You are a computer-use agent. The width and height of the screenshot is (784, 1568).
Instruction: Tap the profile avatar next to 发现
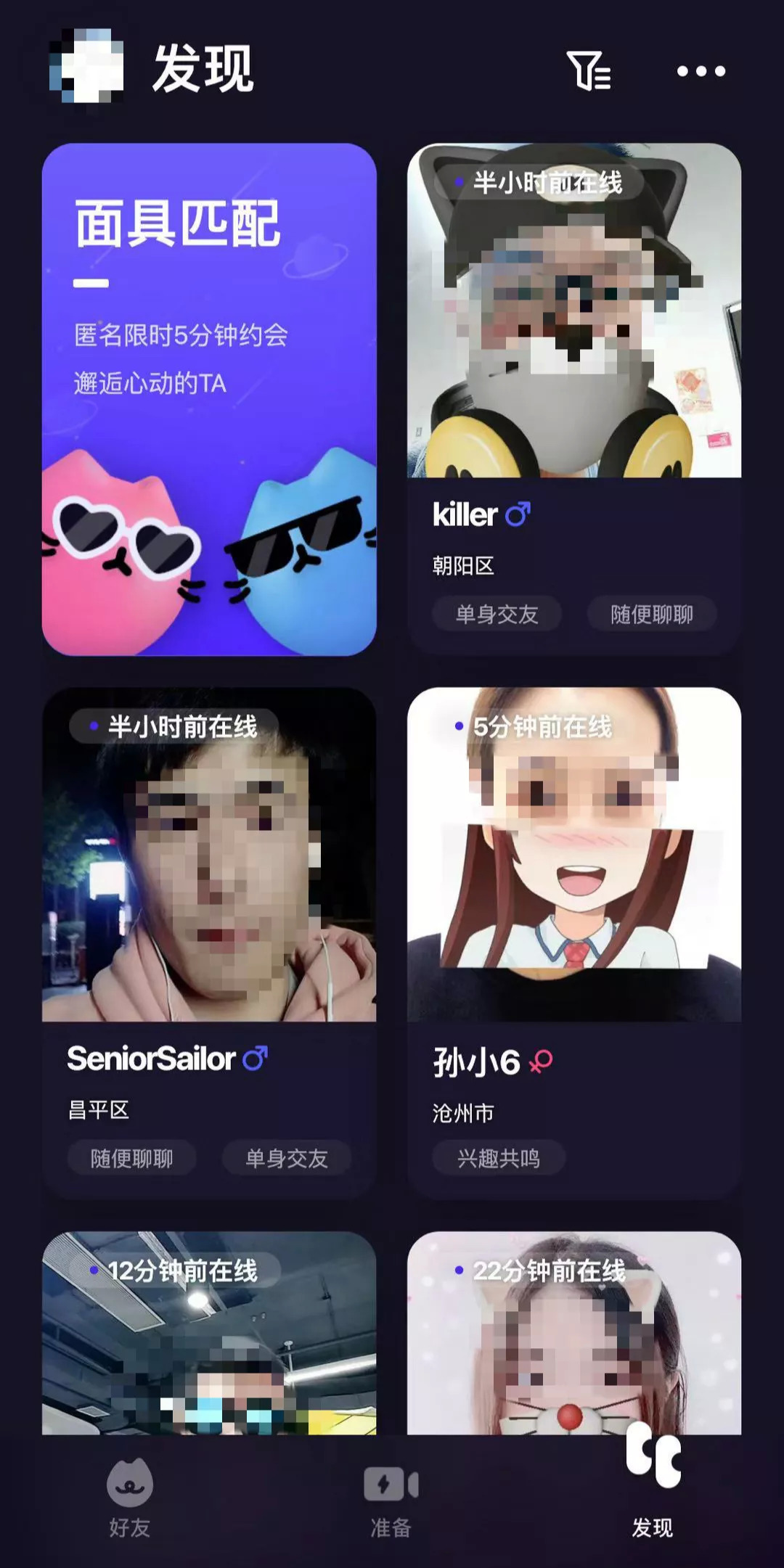point(86,66)
